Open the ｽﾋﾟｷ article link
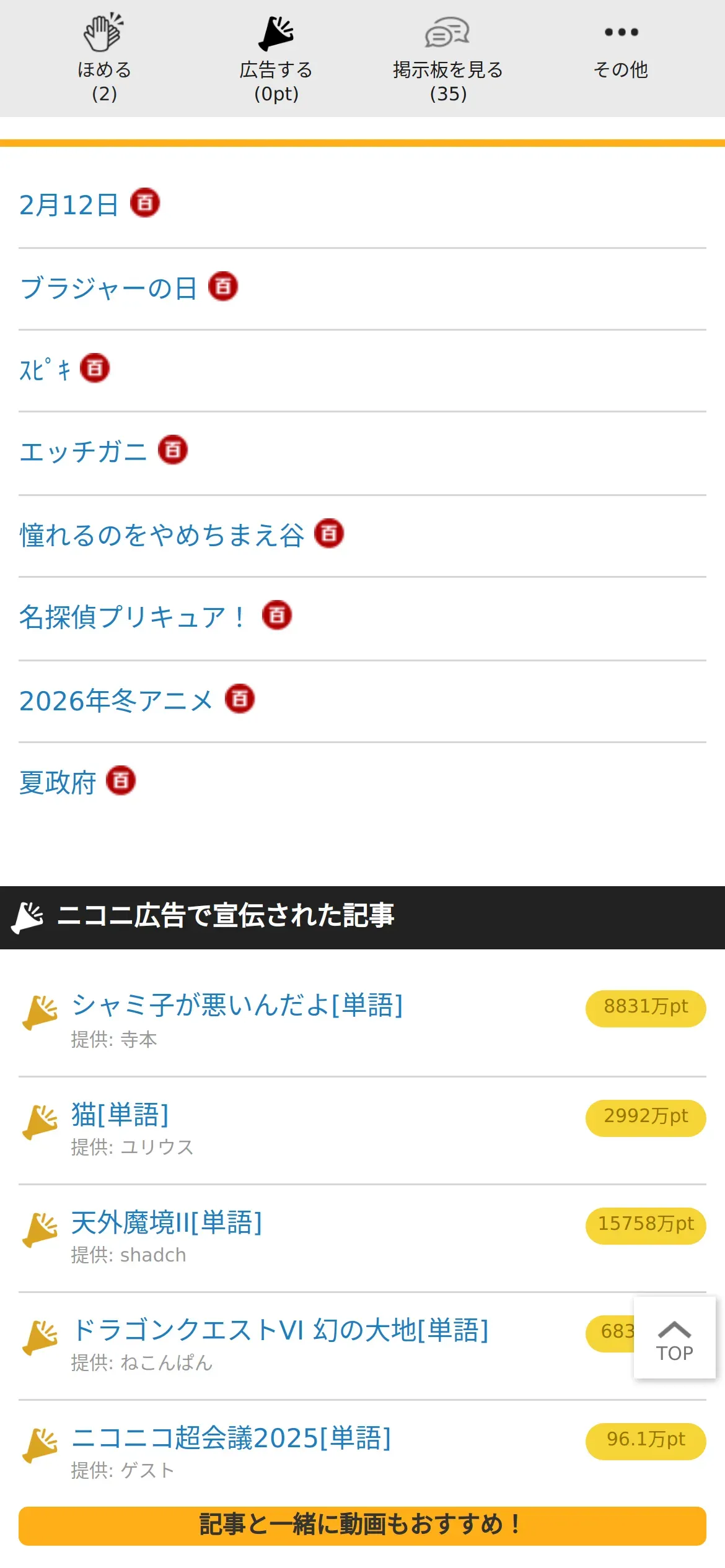725x1568 pixels. [x=45, y=370]
